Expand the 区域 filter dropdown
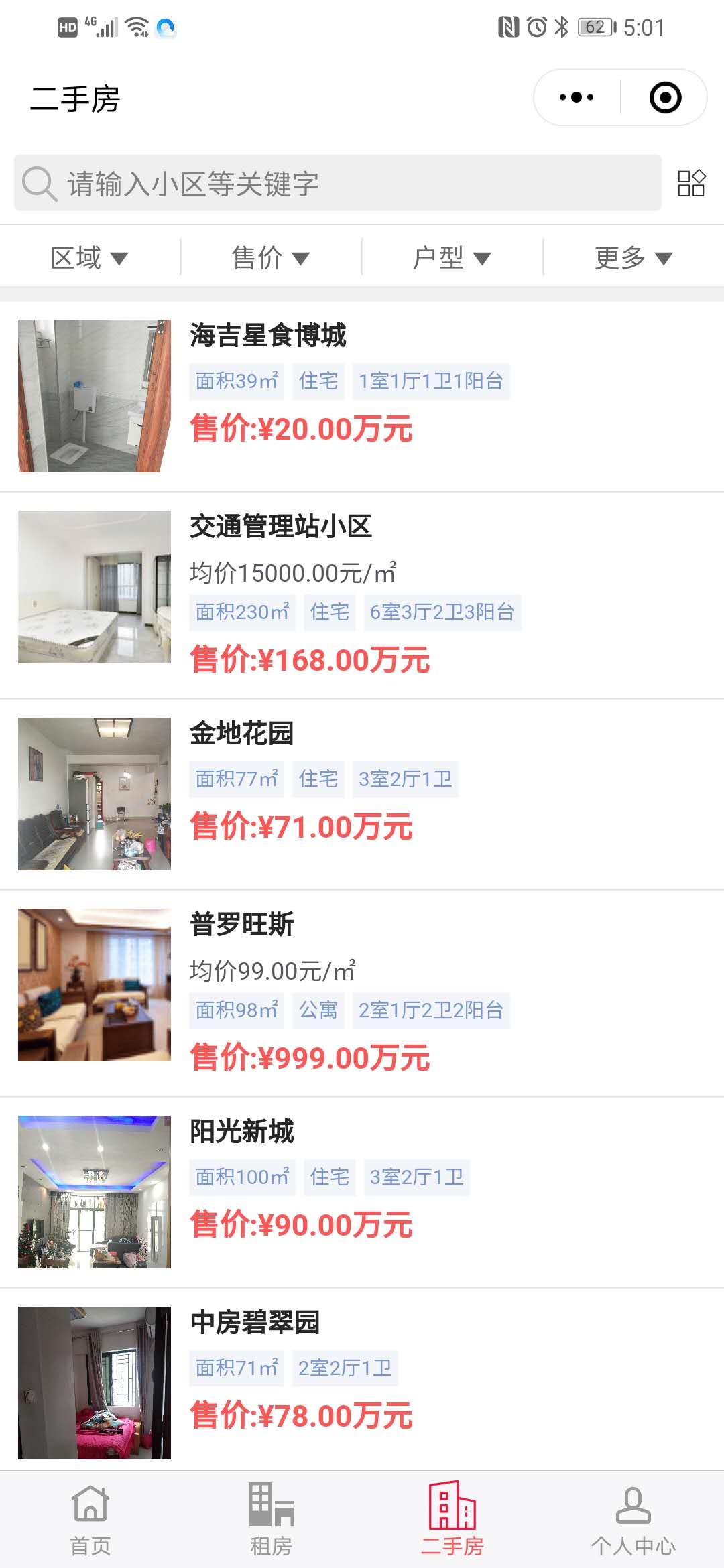This screenshot has width=724, height=1568. click(89, 257)
